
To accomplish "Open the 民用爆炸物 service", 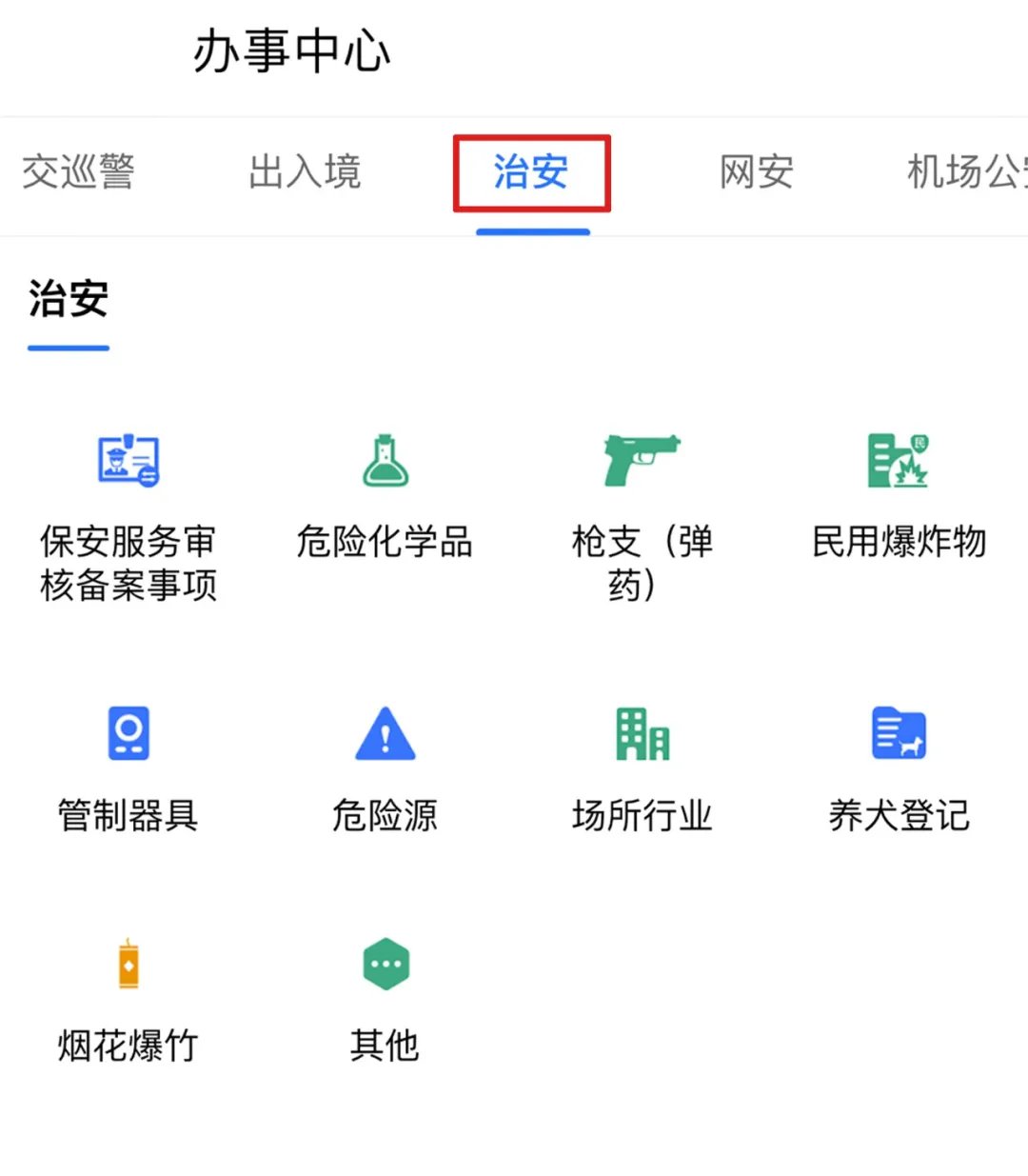I will click(x=899, y=496).
